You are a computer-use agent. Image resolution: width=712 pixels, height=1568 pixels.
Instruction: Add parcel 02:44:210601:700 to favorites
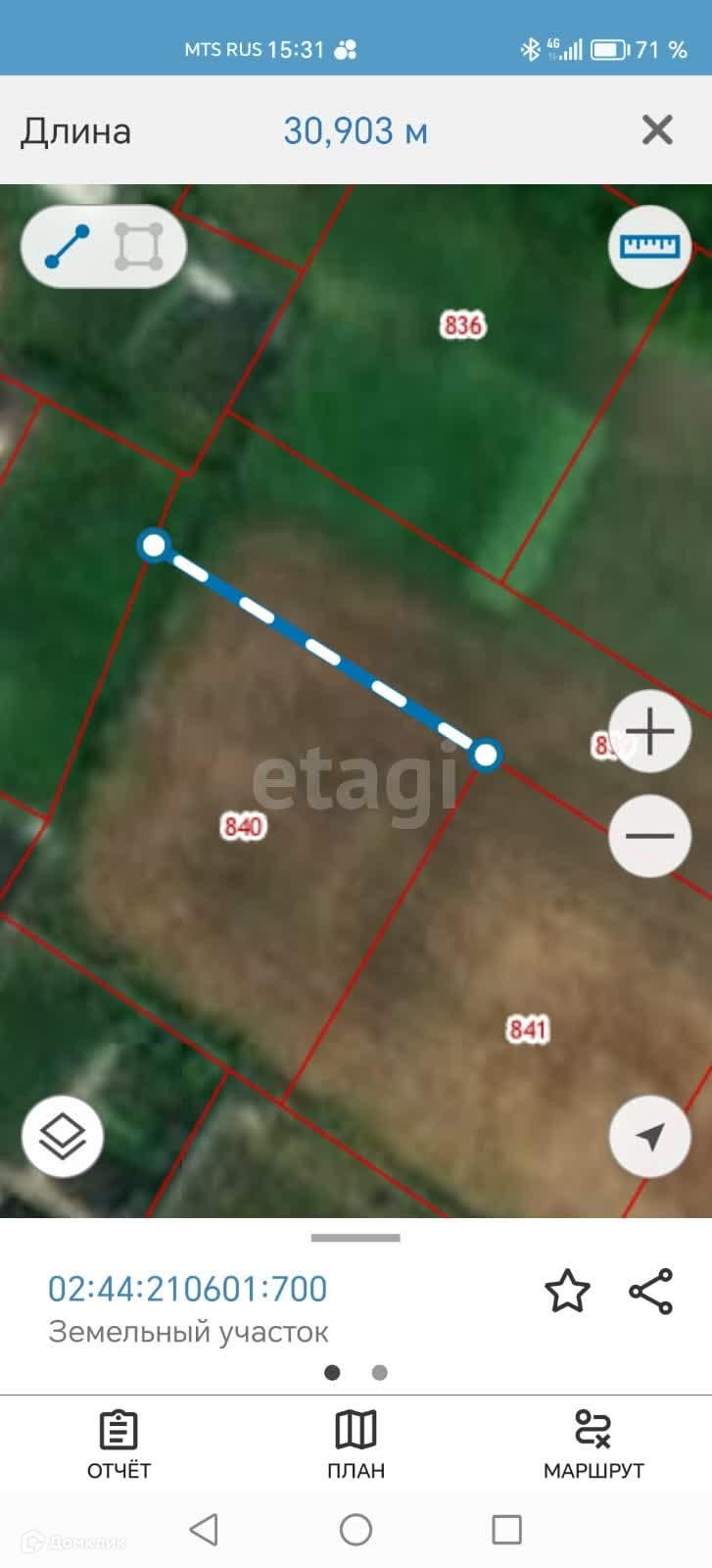[567, 1291]
